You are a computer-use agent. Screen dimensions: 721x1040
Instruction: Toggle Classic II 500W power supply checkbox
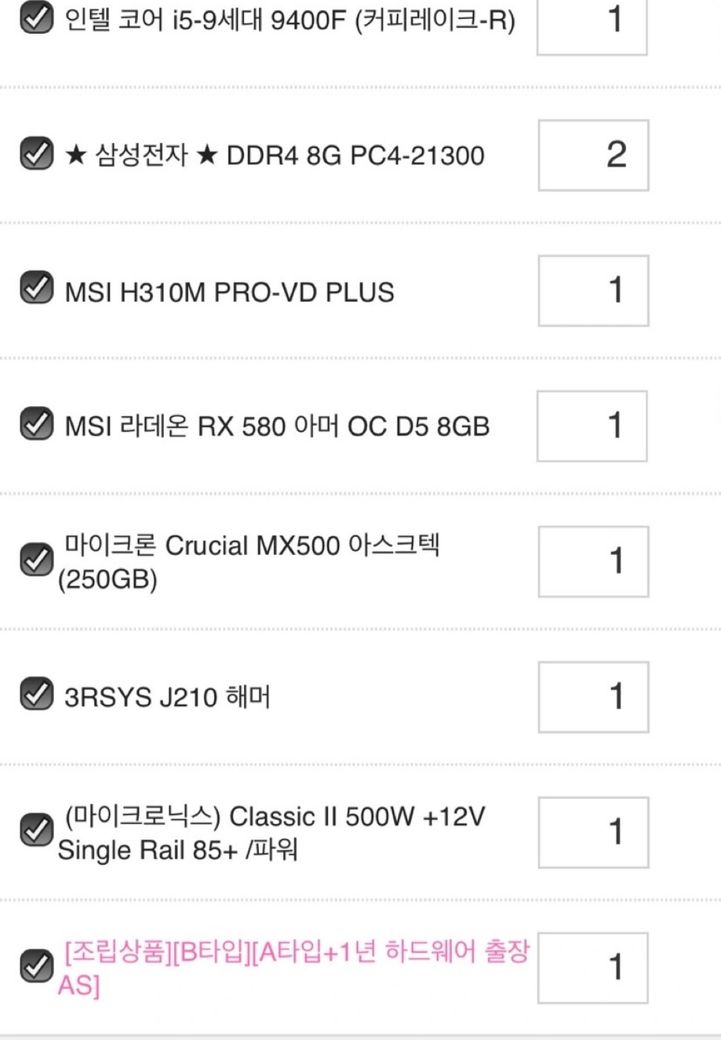click(37, 831)
